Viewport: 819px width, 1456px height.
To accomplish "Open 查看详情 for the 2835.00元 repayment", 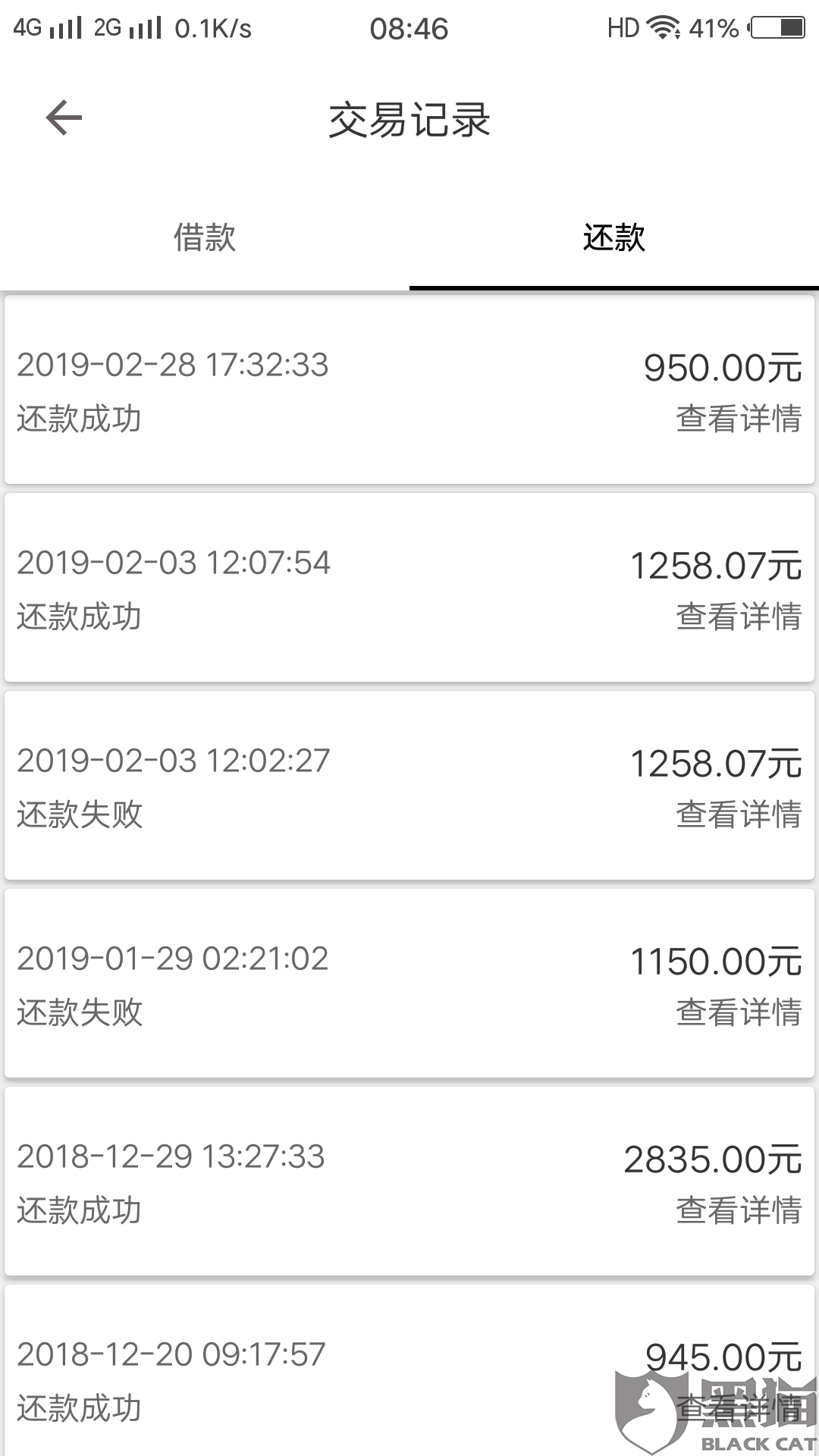I will [x=738, y=1210].
